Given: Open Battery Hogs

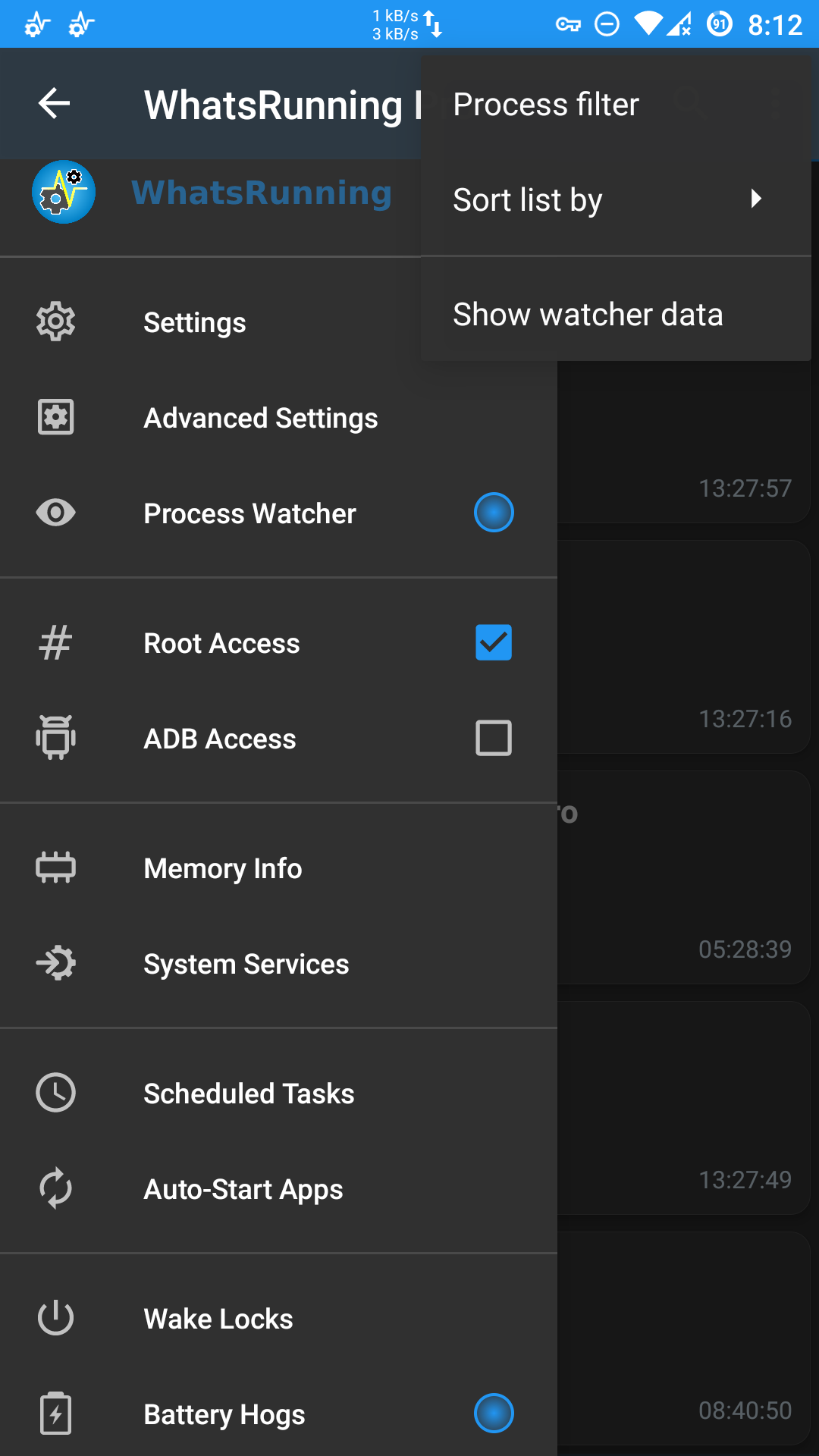Looking at the screenshot, I should (x=278, y=1414).
